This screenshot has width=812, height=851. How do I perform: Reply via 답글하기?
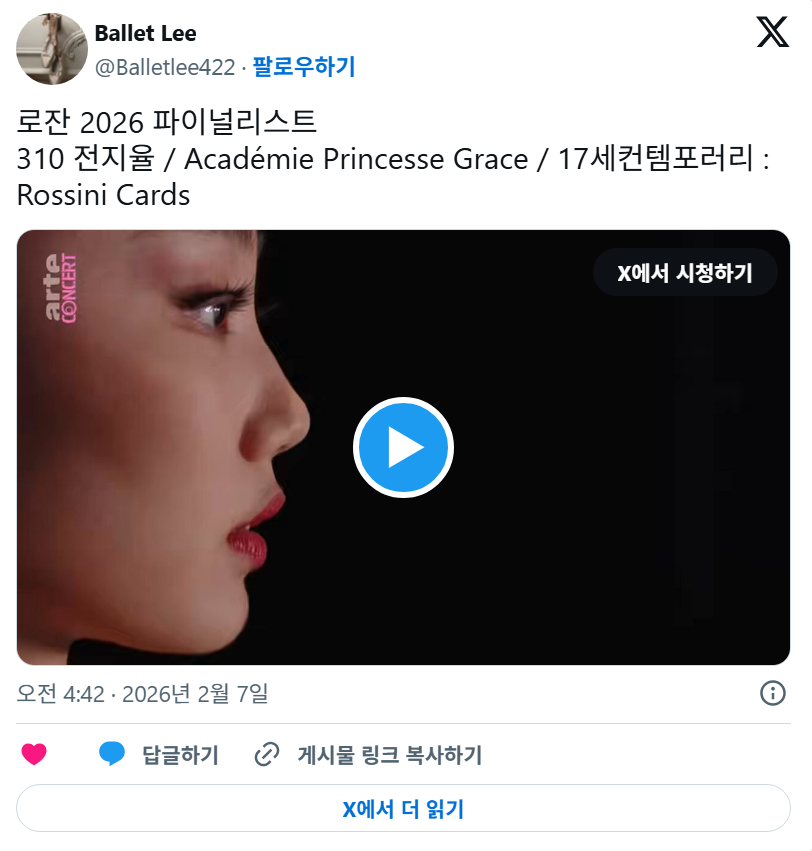coord(159,754)
